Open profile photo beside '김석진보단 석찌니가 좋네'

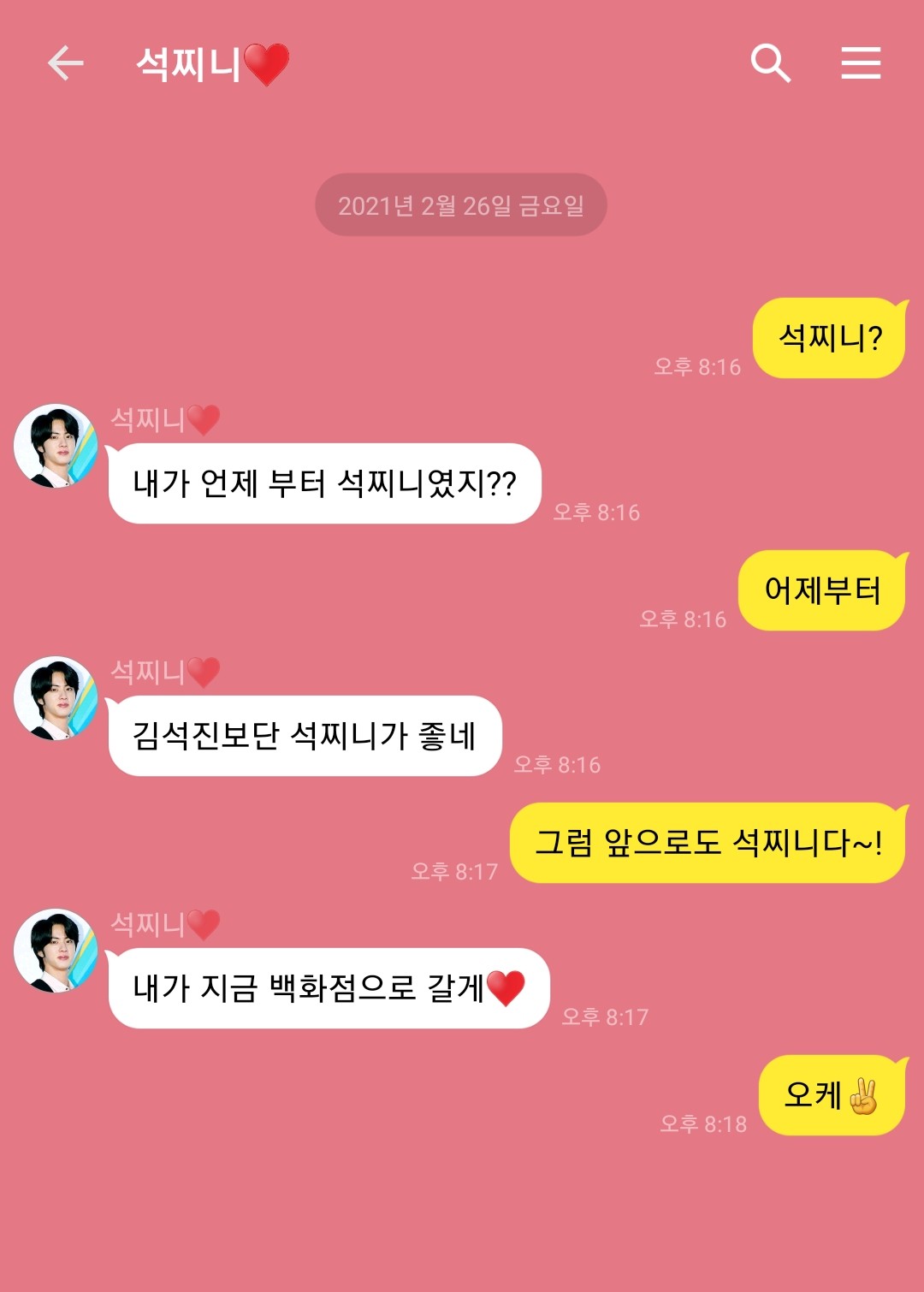pyautogui.click(x=56, y=698)
